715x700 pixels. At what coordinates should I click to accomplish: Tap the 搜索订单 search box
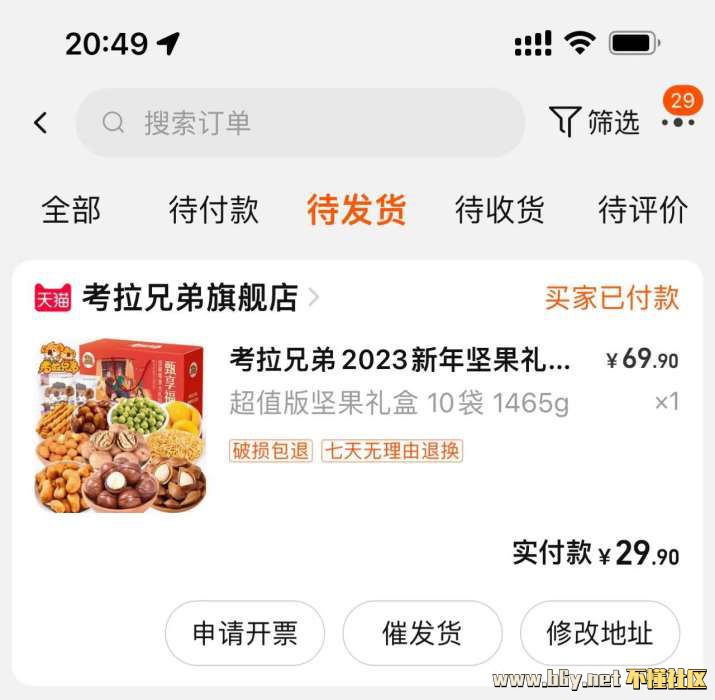click(300, 123)
